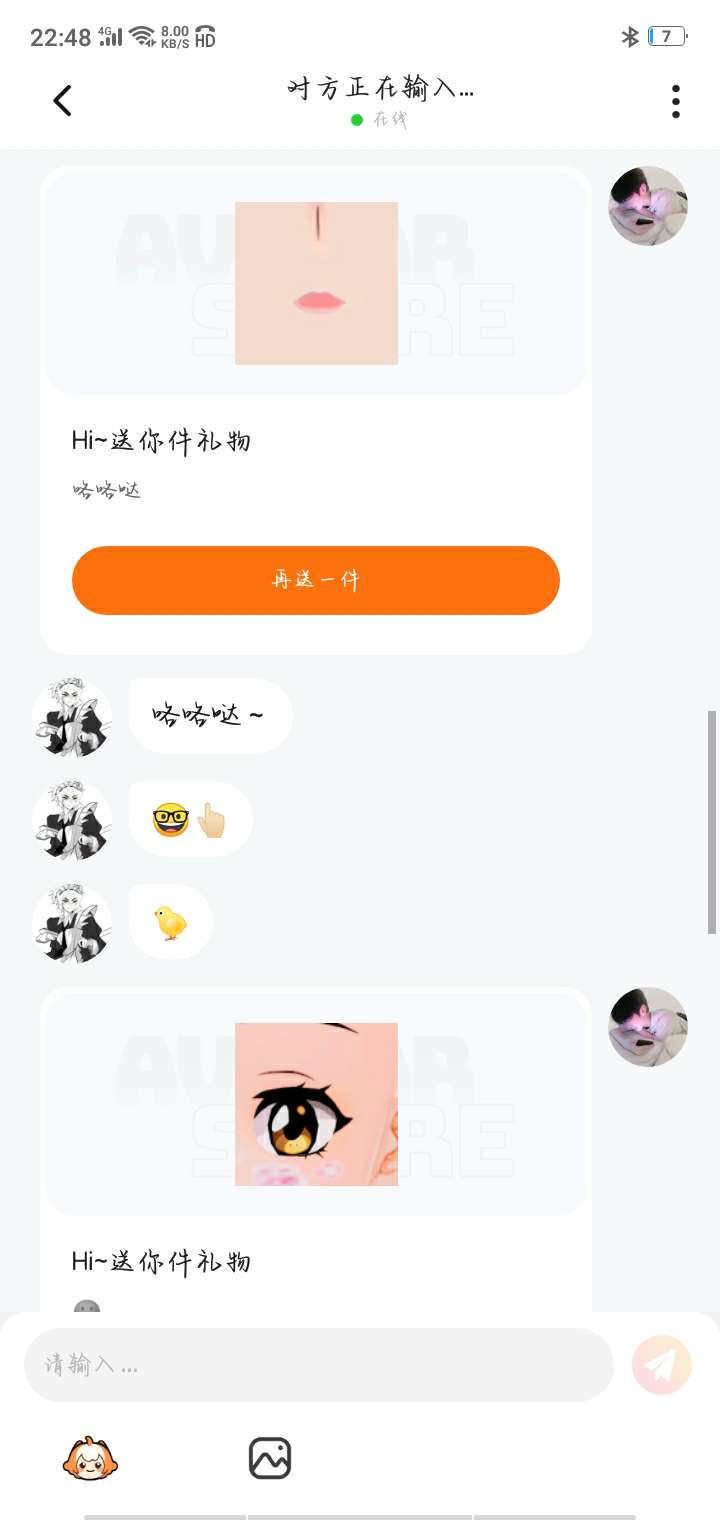The height and width of the screenshot is (1520, 720).
Task: Tap the orange 再送一件 button
Action: [x=316, y=580]
